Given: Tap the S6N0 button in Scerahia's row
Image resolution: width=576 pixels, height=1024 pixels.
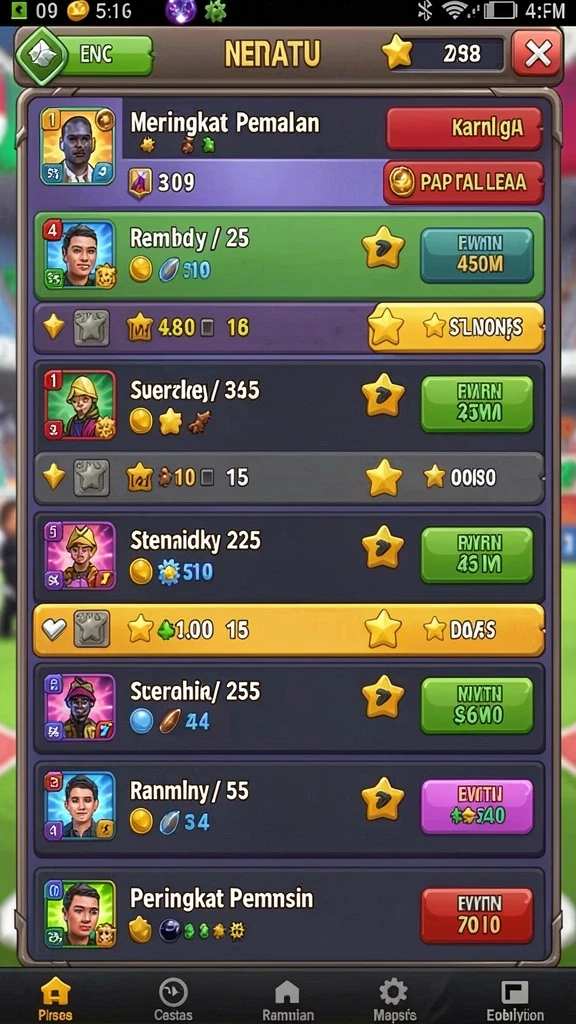Looking at the screenshot, I should tap(477, 705).
